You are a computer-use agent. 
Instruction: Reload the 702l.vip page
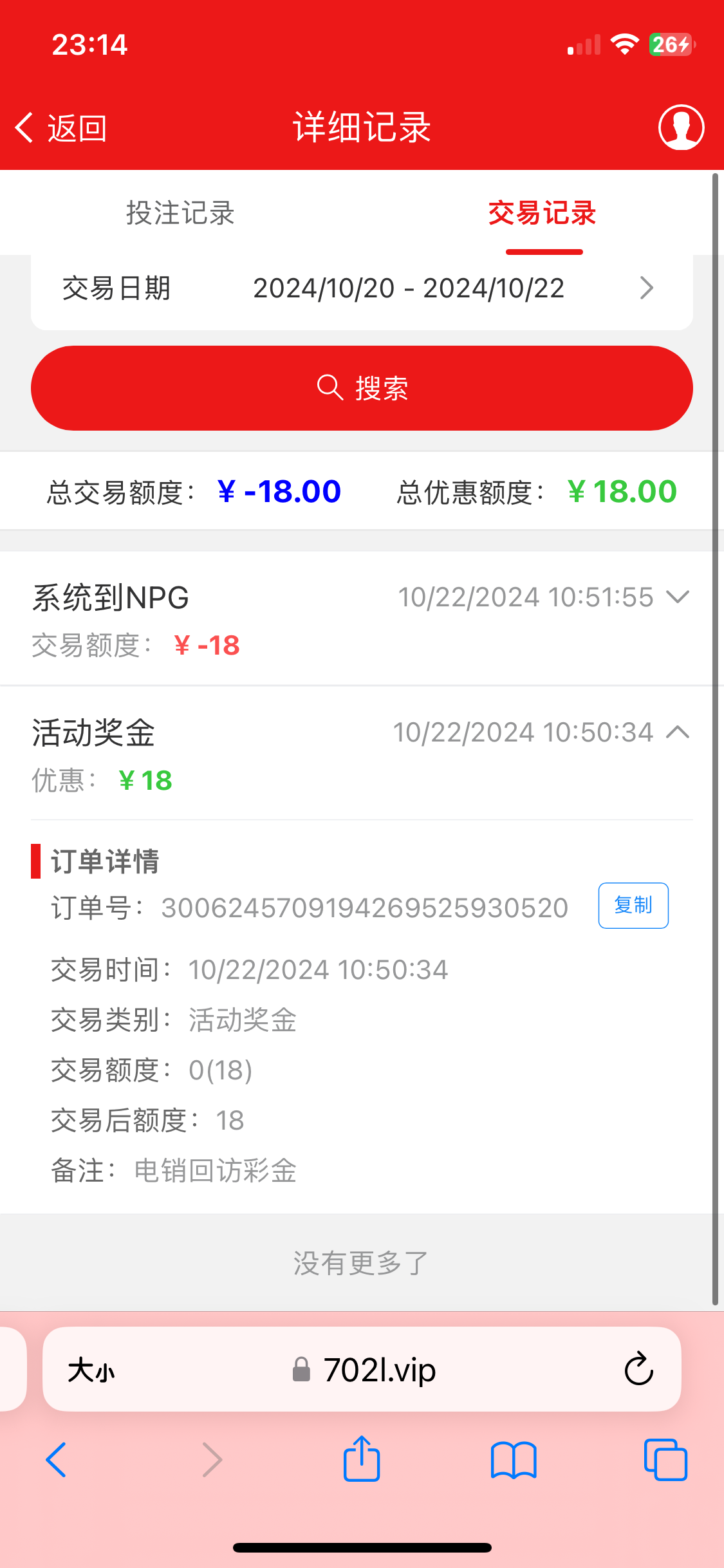[x=638, y=1369]
